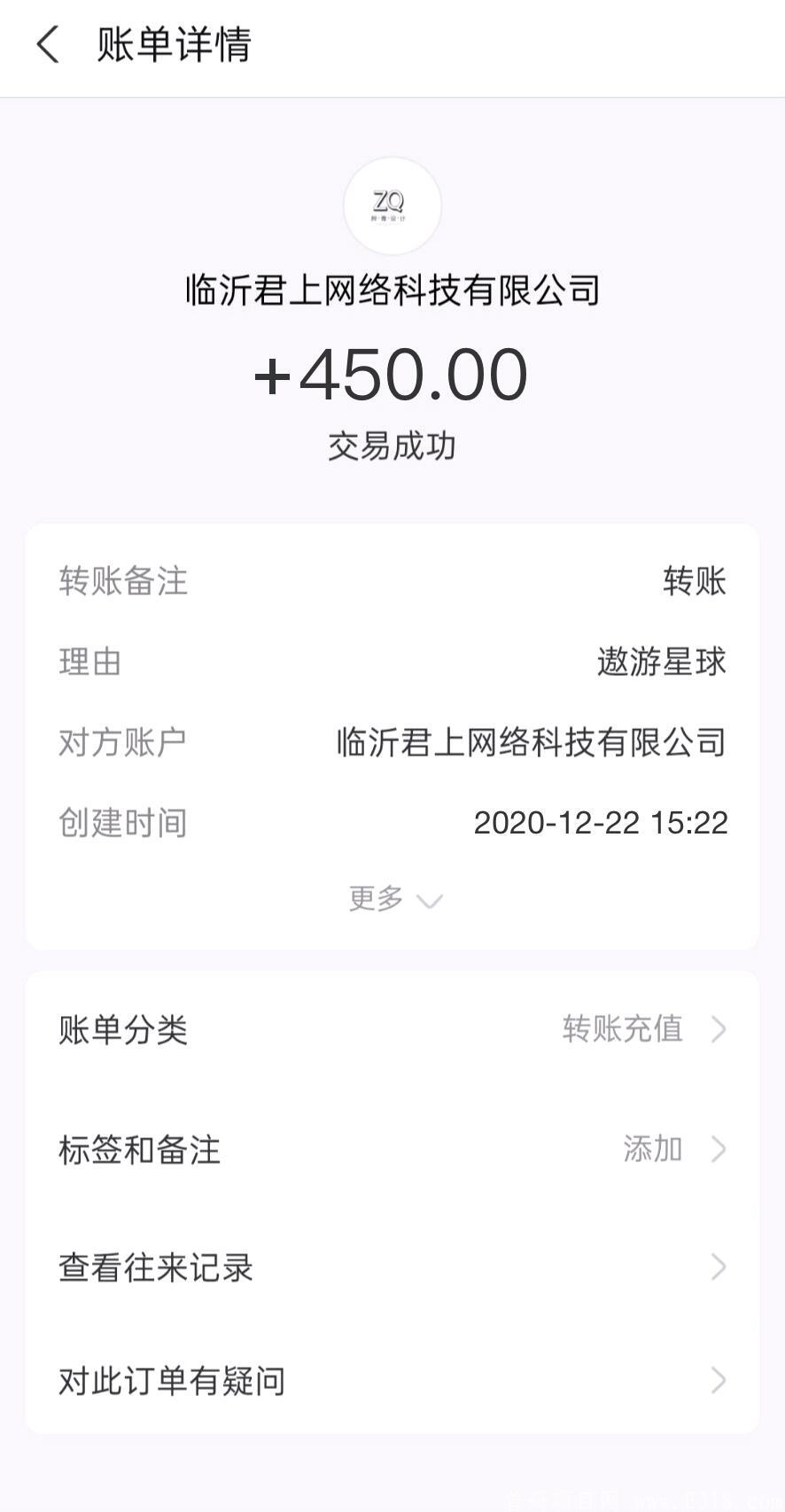Open 查看往来记录 transaction history
Viewport: 785px width, 1512px height.
coord(392,1268)
